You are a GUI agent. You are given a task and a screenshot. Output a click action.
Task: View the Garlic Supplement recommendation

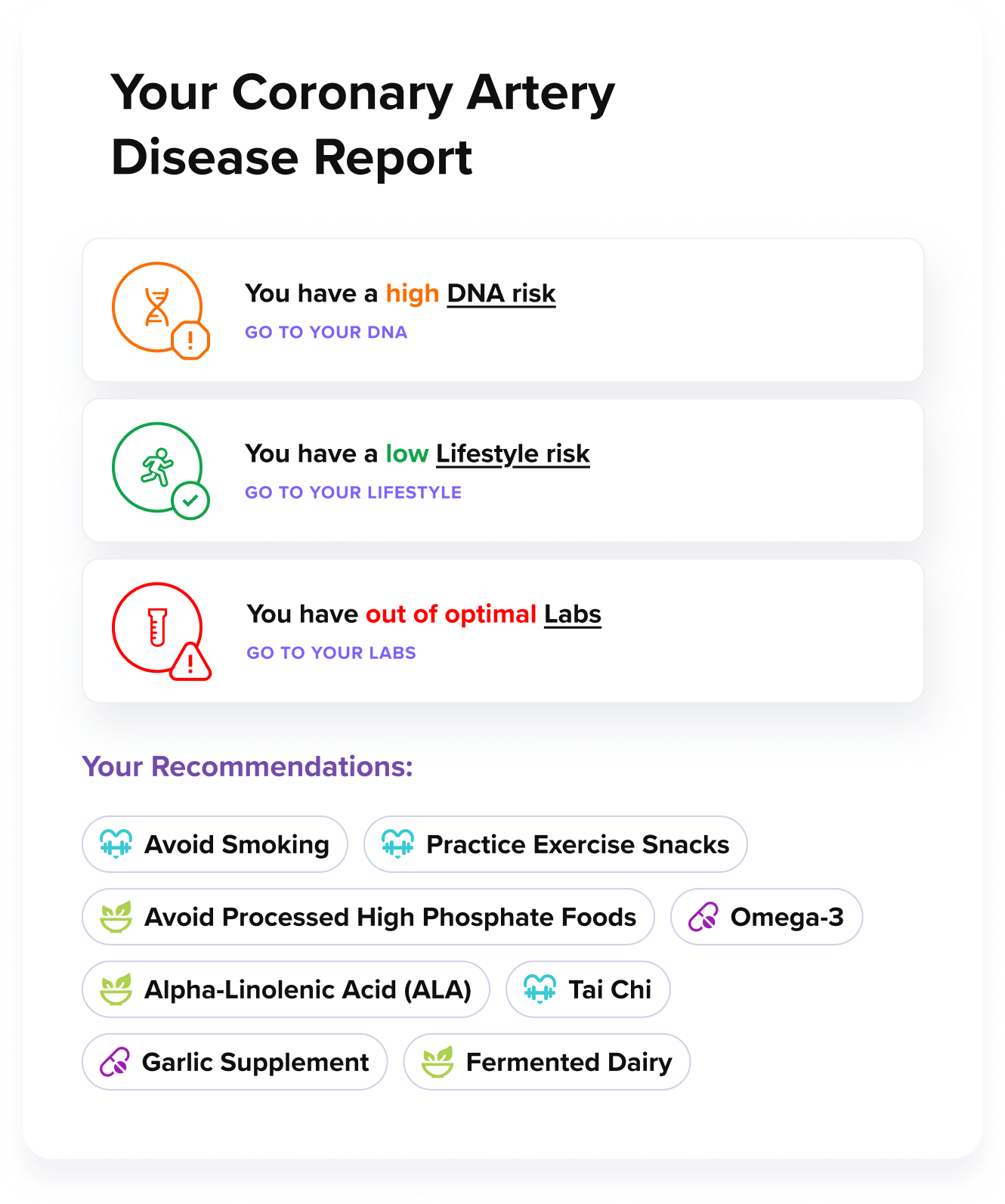coord(234,1062)
